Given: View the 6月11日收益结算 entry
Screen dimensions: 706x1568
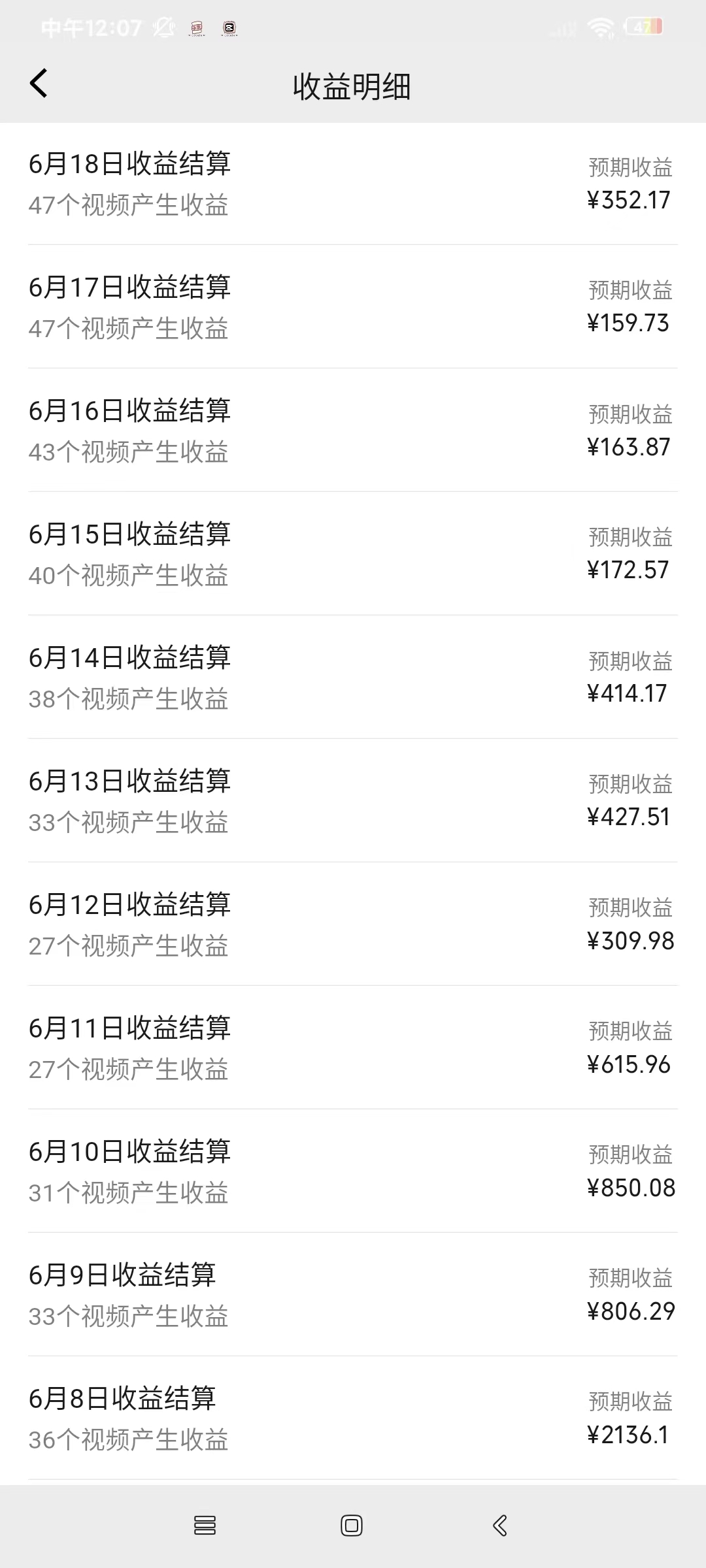Looking at the screenshot, I should click(x=353, y=1048).
